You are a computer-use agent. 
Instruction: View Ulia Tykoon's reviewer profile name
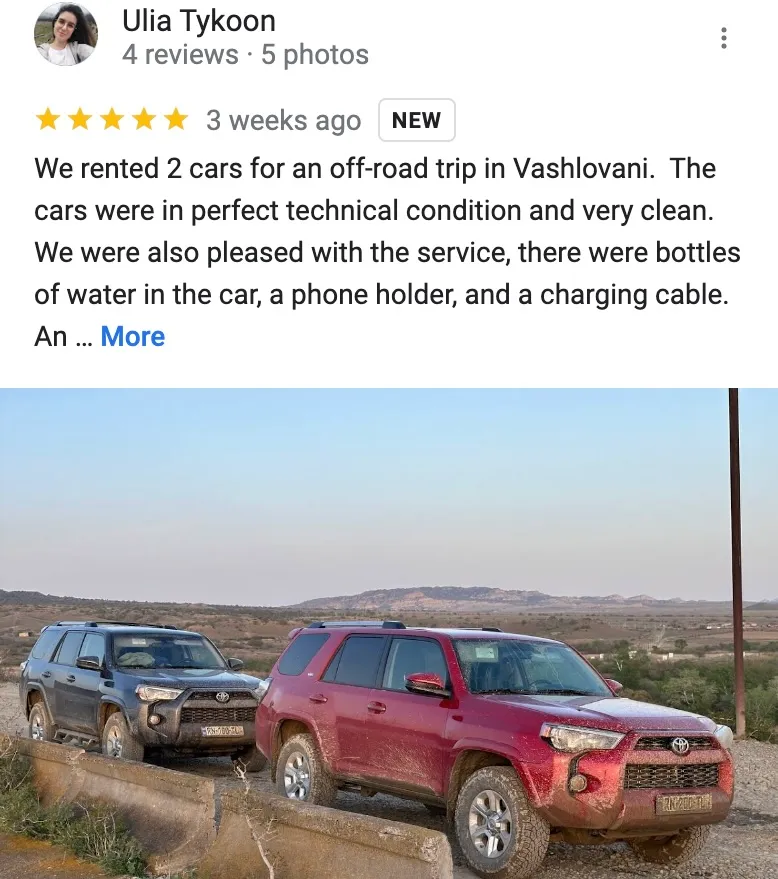tap(198, 20)
